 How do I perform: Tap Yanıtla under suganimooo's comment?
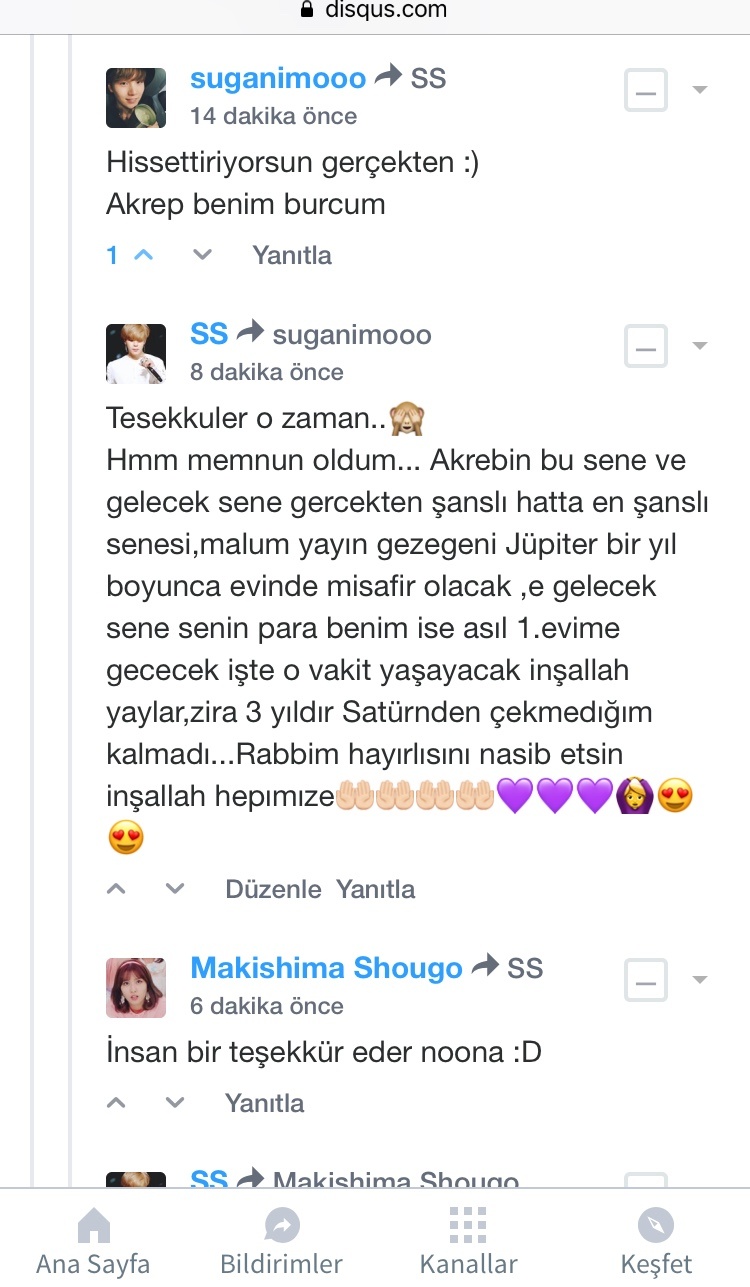click(292, 255)
